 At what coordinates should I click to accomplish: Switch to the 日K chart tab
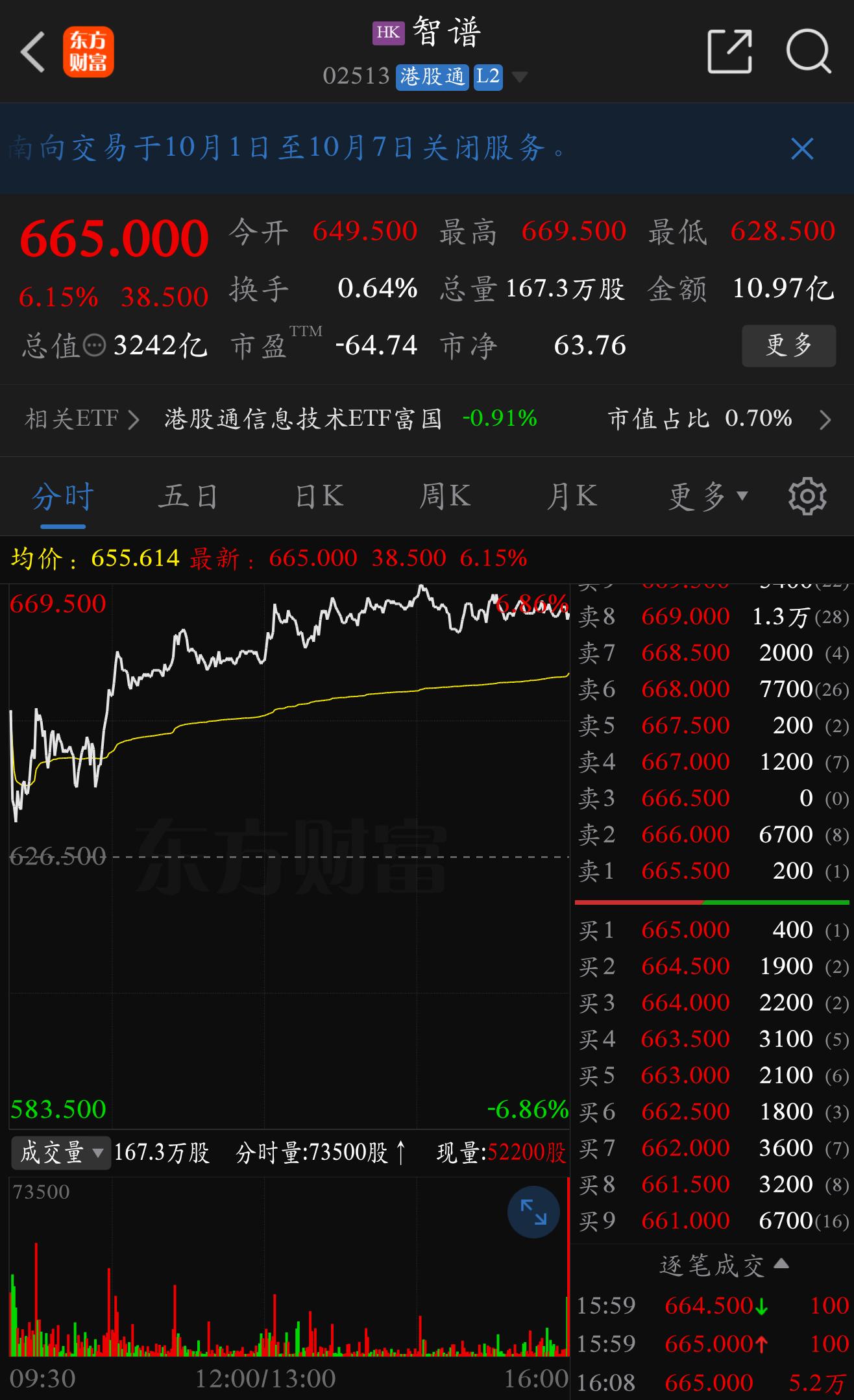[x=319, y=497]
